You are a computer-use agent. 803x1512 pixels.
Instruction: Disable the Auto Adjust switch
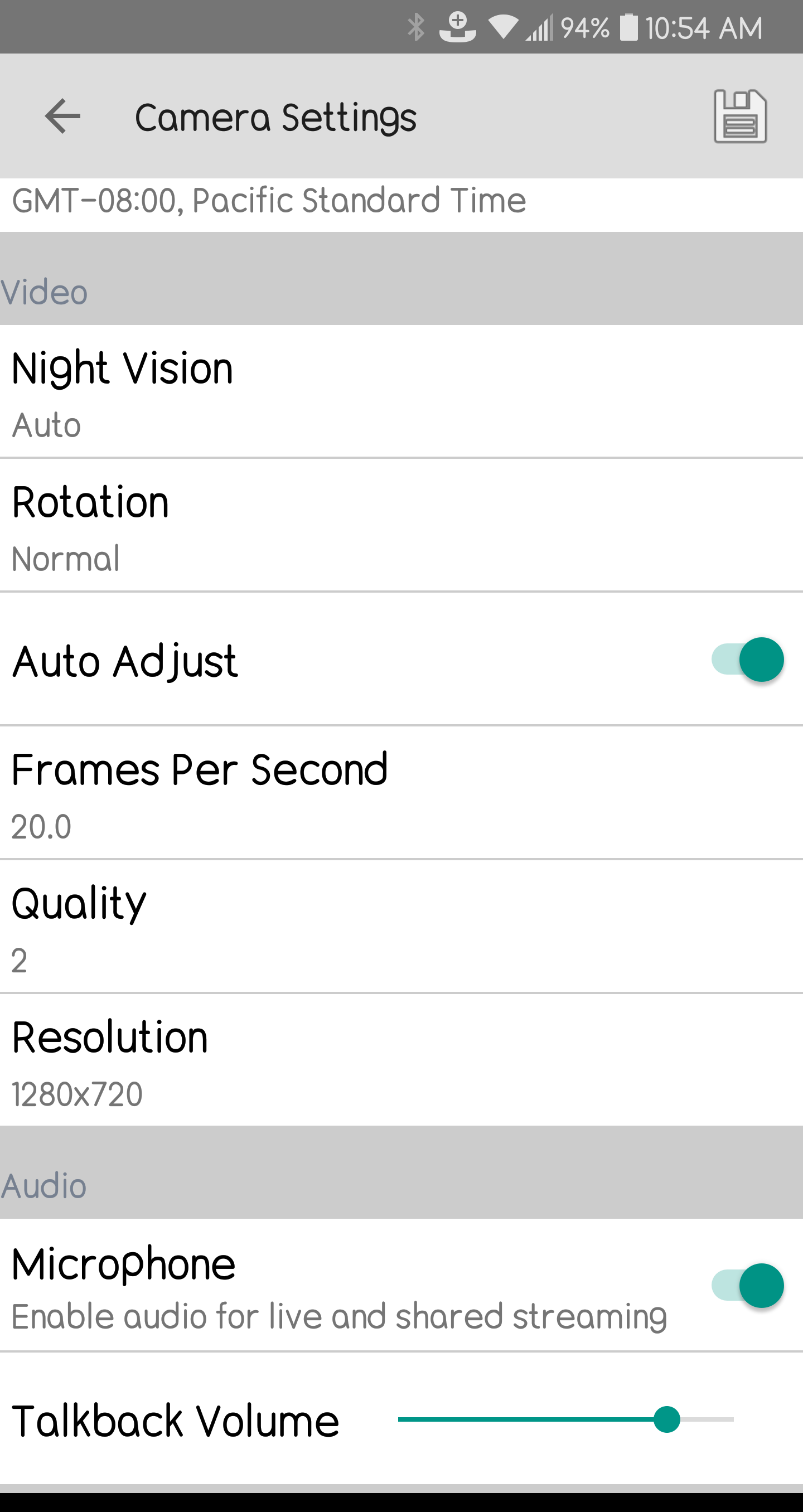pyautogui.click(x=747, y=660)
